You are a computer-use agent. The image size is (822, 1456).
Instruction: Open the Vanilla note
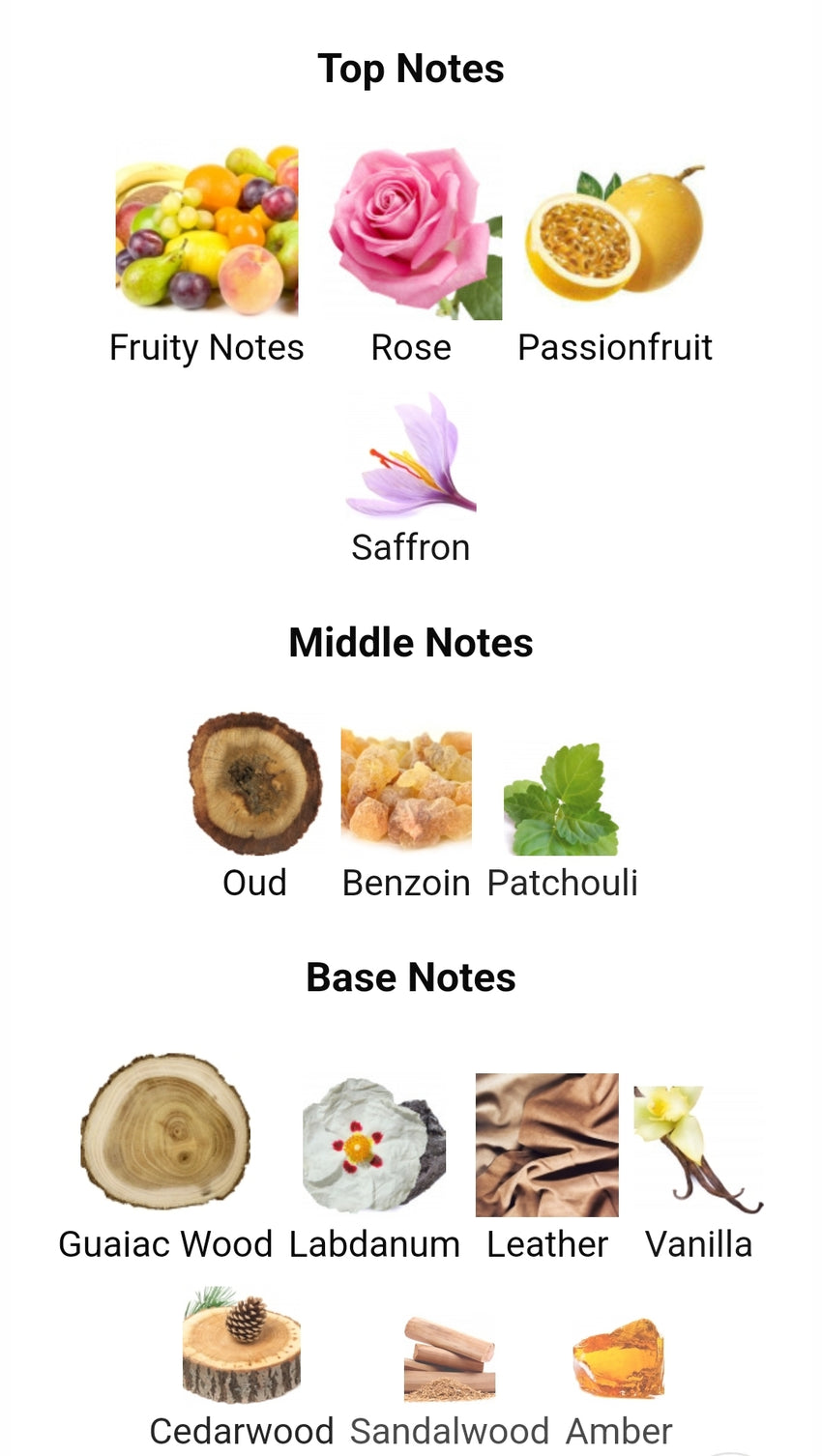tap(698, 1149)
